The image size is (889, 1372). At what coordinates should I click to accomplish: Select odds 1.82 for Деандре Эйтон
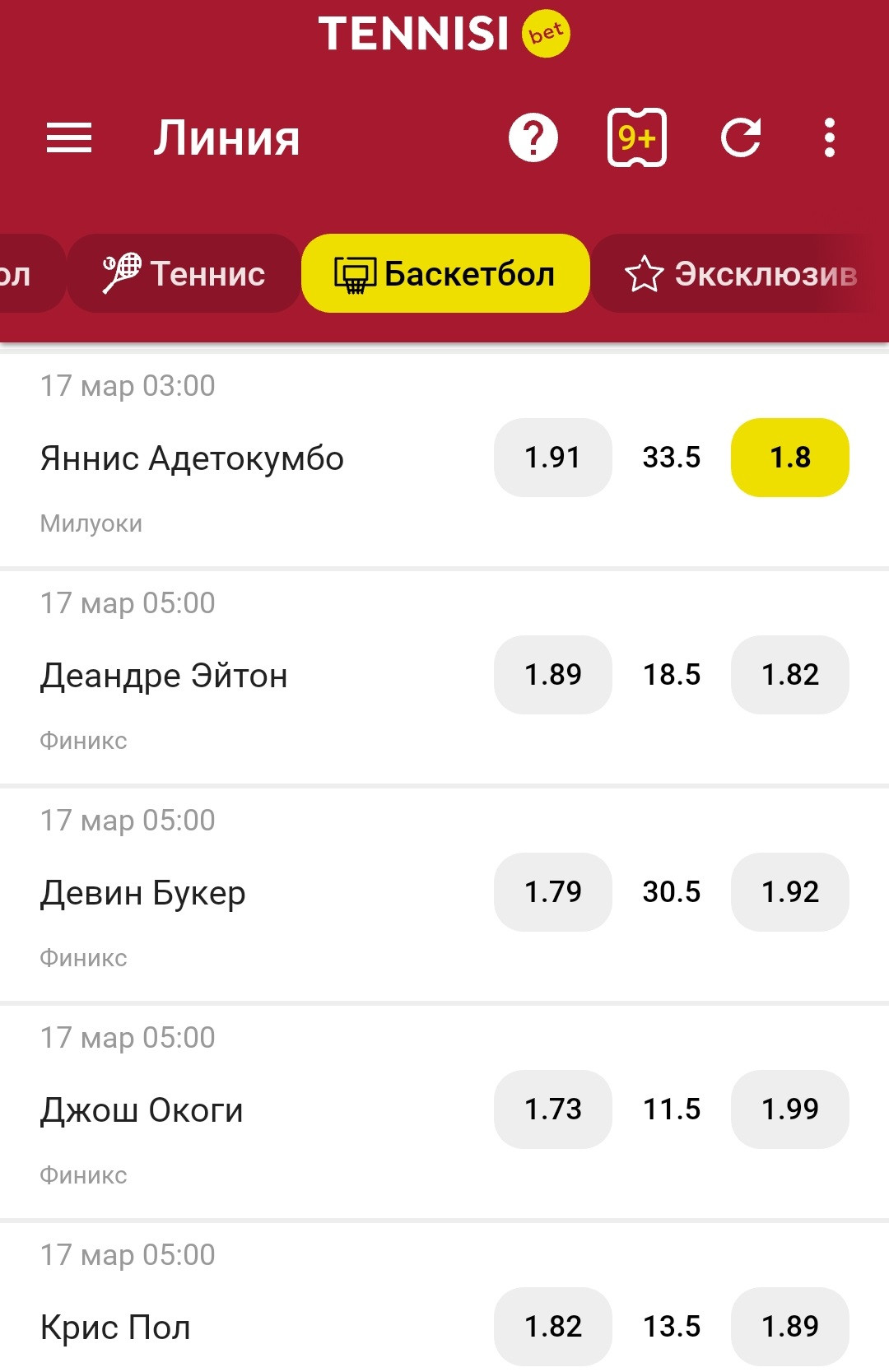pos(790,675)
